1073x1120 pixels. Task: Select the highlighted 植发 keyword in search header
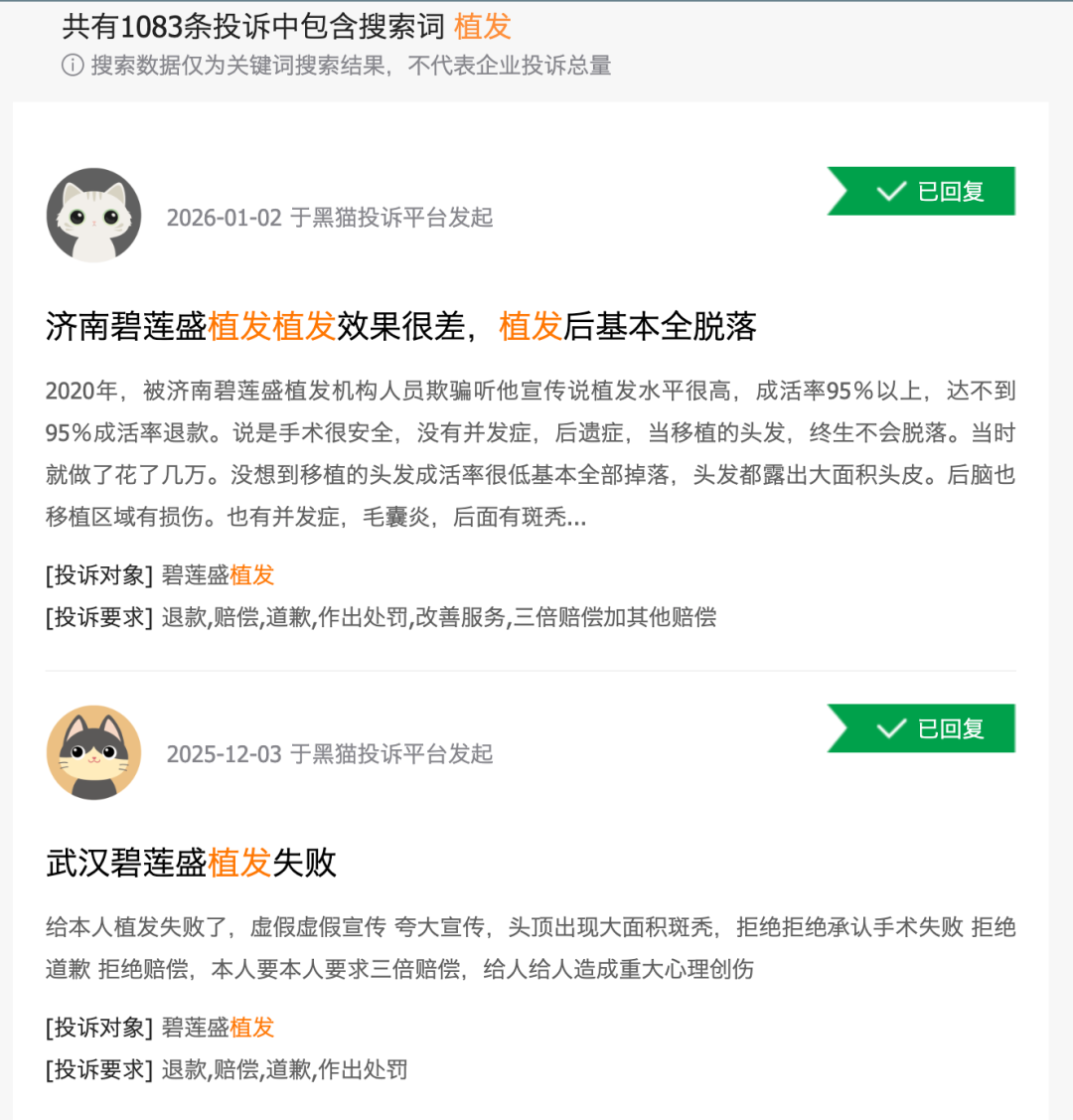(481, 27)
